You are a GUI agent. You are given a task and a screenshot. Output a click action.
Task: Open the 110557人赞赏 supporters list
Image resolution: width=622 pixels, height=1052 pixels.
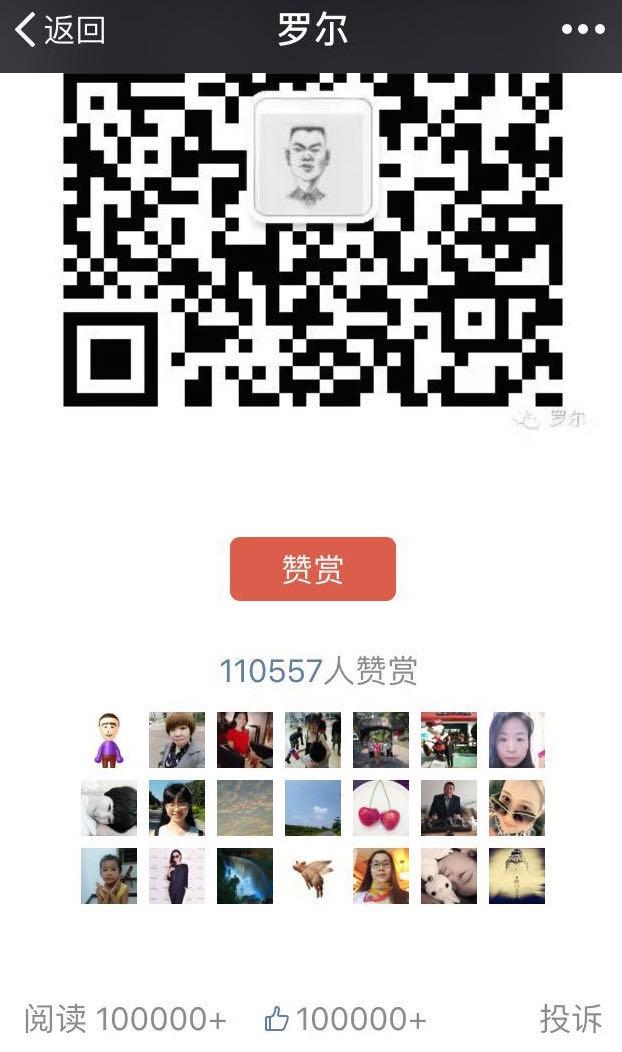[318, 671]
